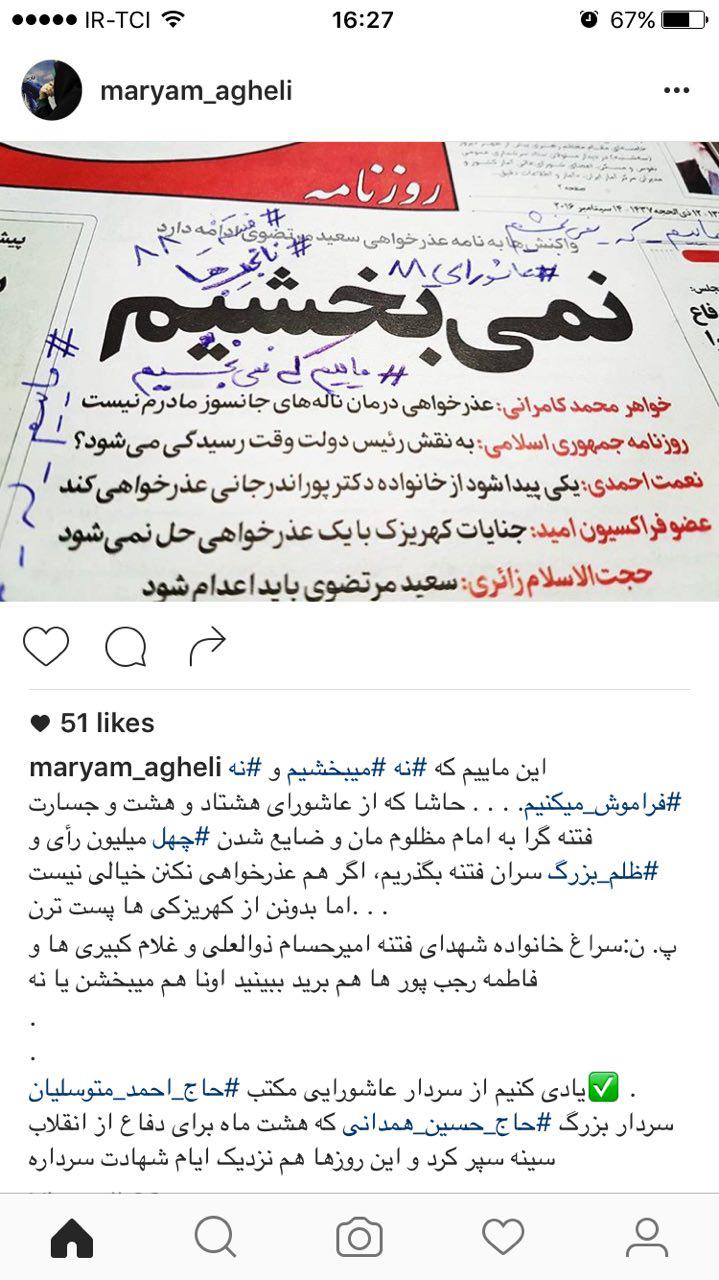View the list of 51 likes
Viewport: 719px width, 1280px height.
(106, 723)
